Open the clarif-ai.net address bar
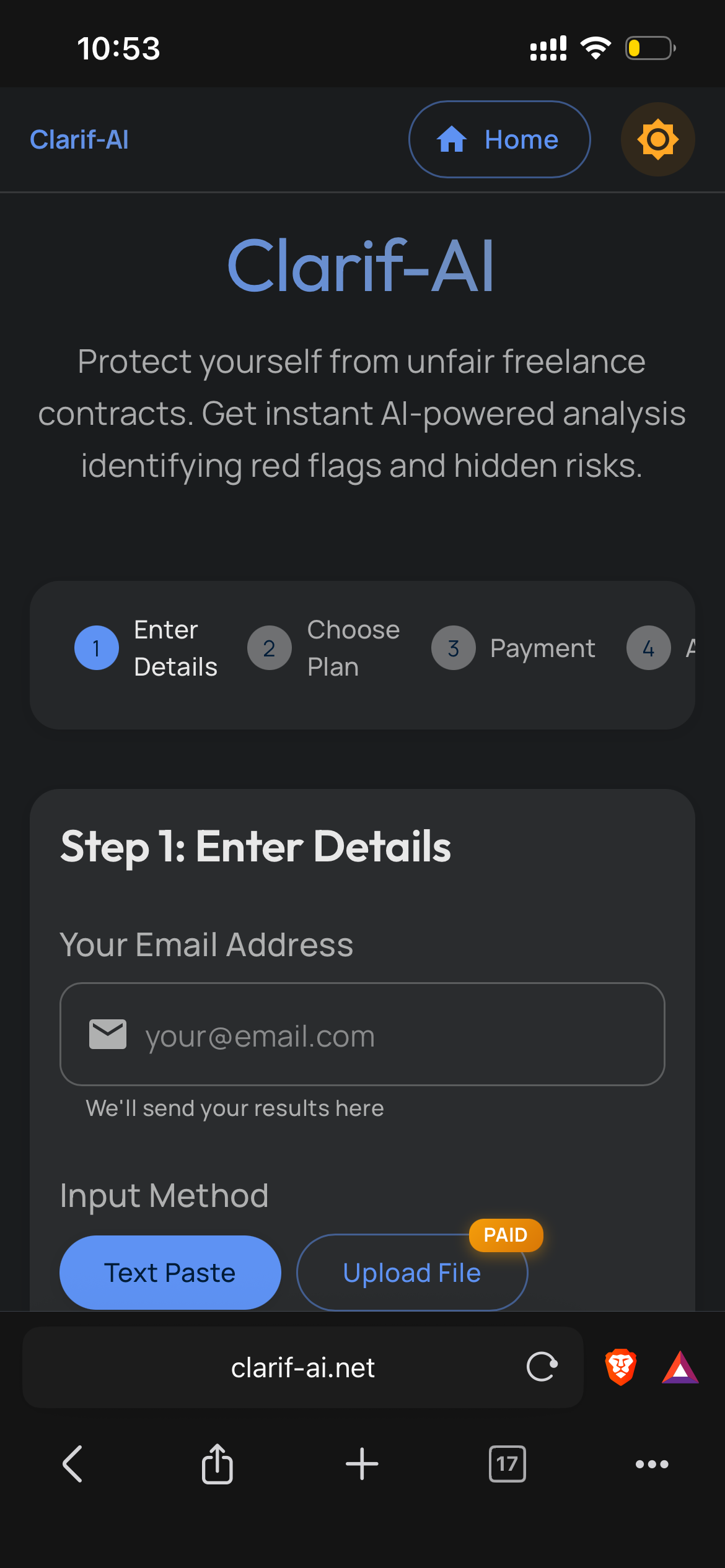This screenshot has height=1568, width=725. (x=302, y=1367)
